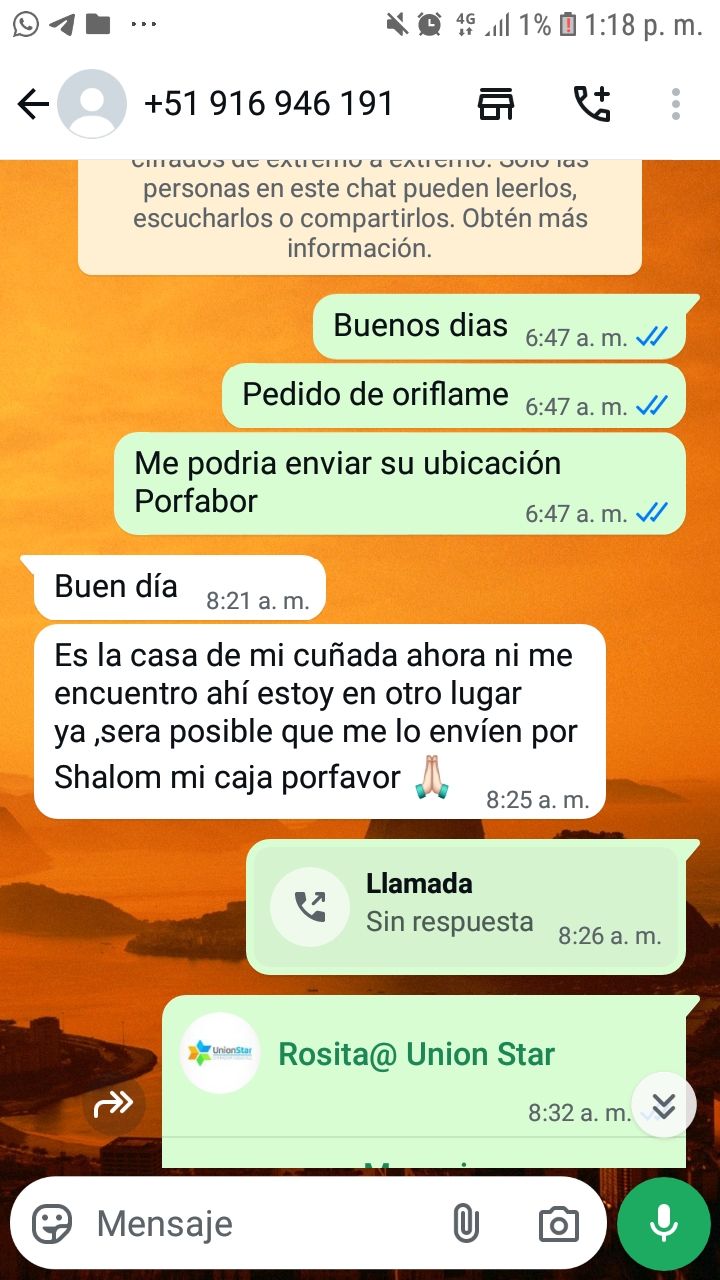Screen dimensions: 720x1280
Task: Open contact info for +51 916 946 191
Action: 268,104
